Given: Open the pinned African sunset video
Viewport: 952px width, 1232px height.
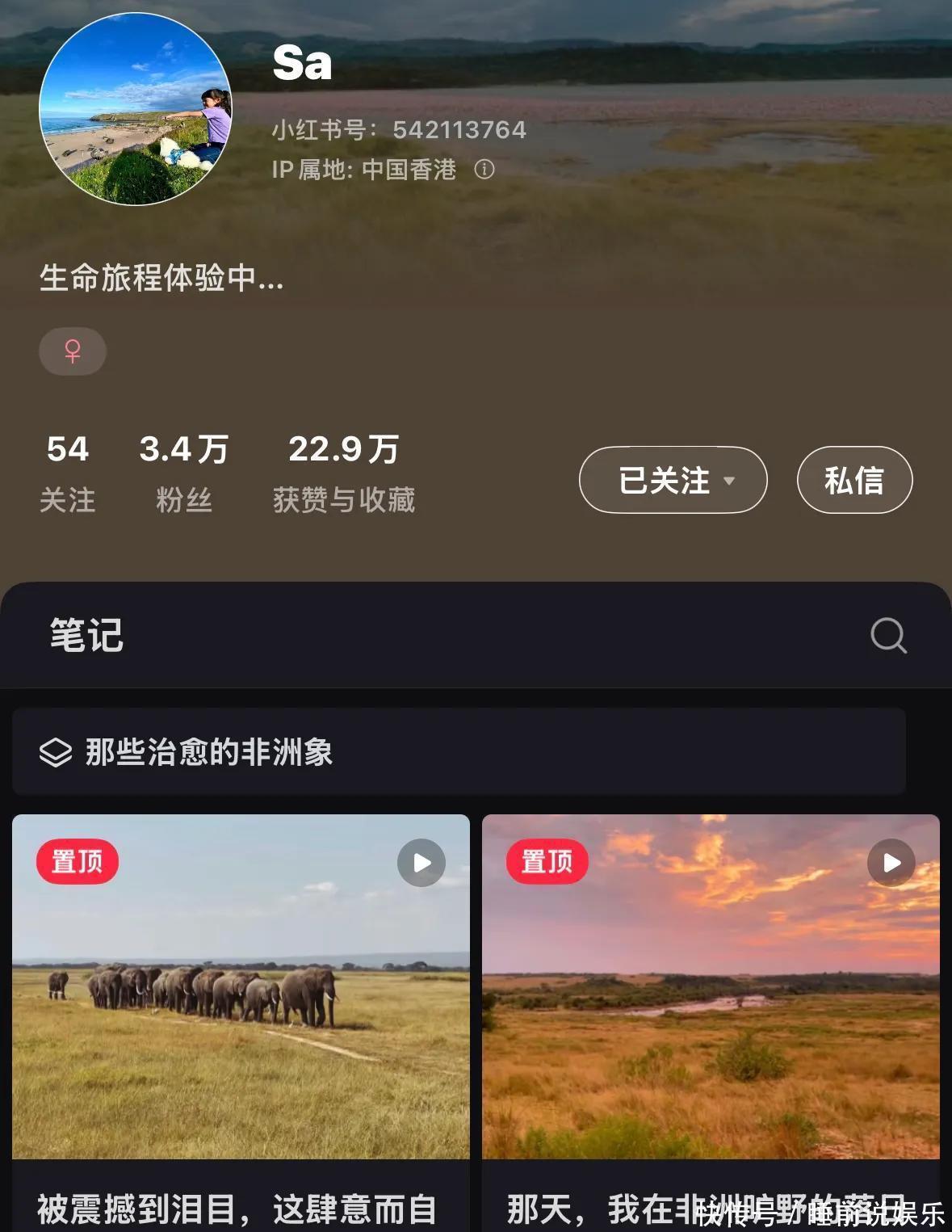Looking at the screenshot, I should click(711, 986).
